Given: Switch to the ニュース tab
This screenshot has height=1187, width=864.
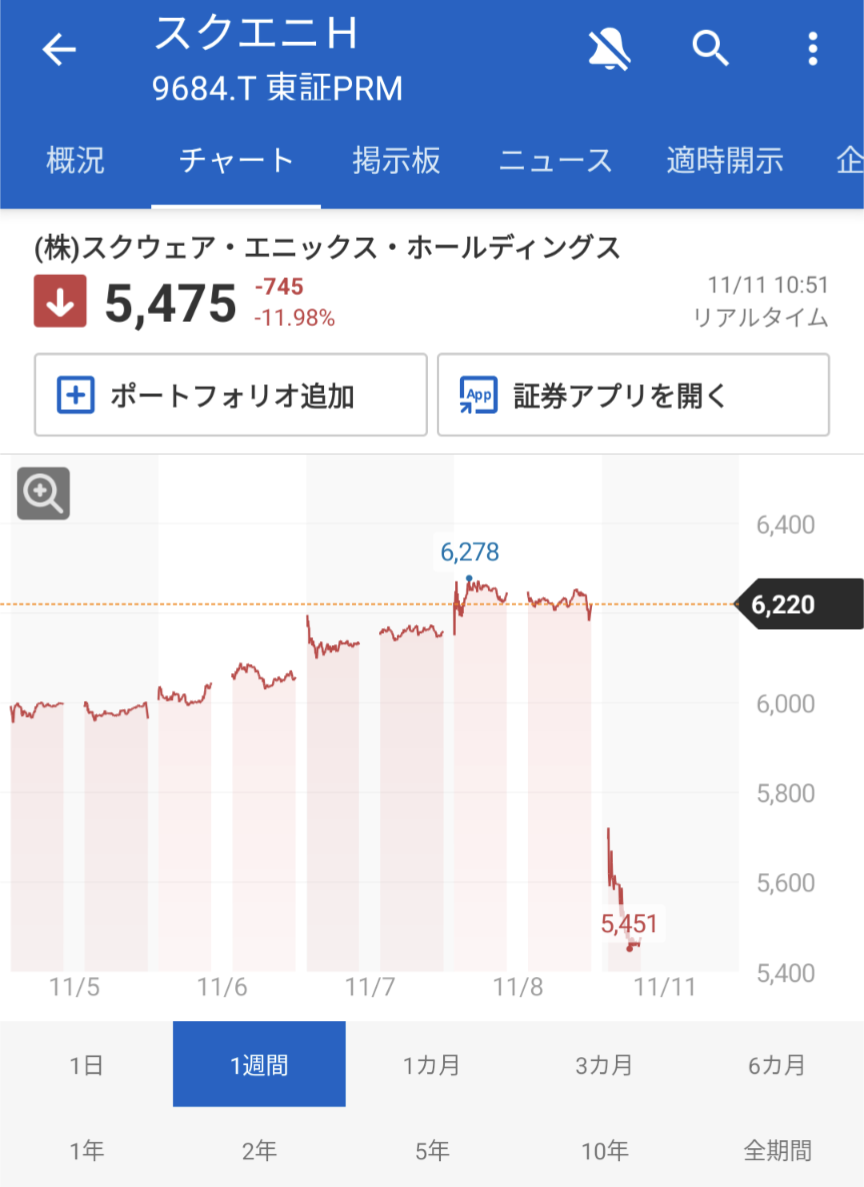Looking at the screenshot, I should pyautogui.click(x=555, y=160).
